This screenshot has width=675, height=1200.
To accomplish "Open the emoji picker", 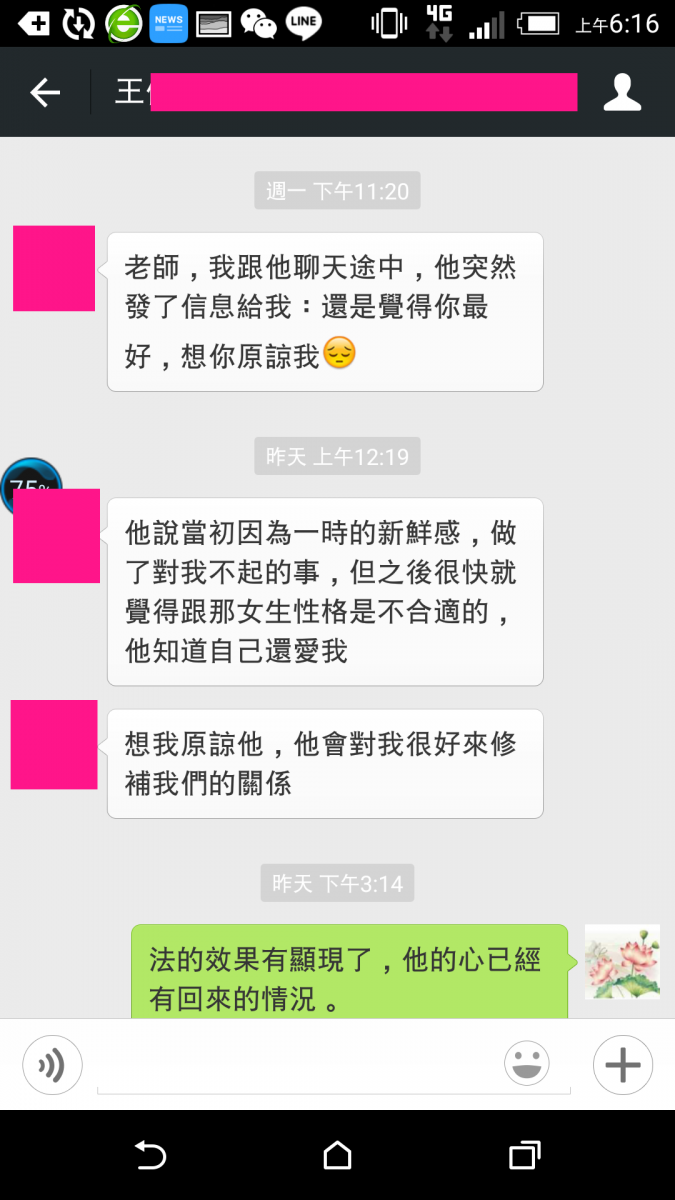I will pyautogui.click(x=527, y=1064).
